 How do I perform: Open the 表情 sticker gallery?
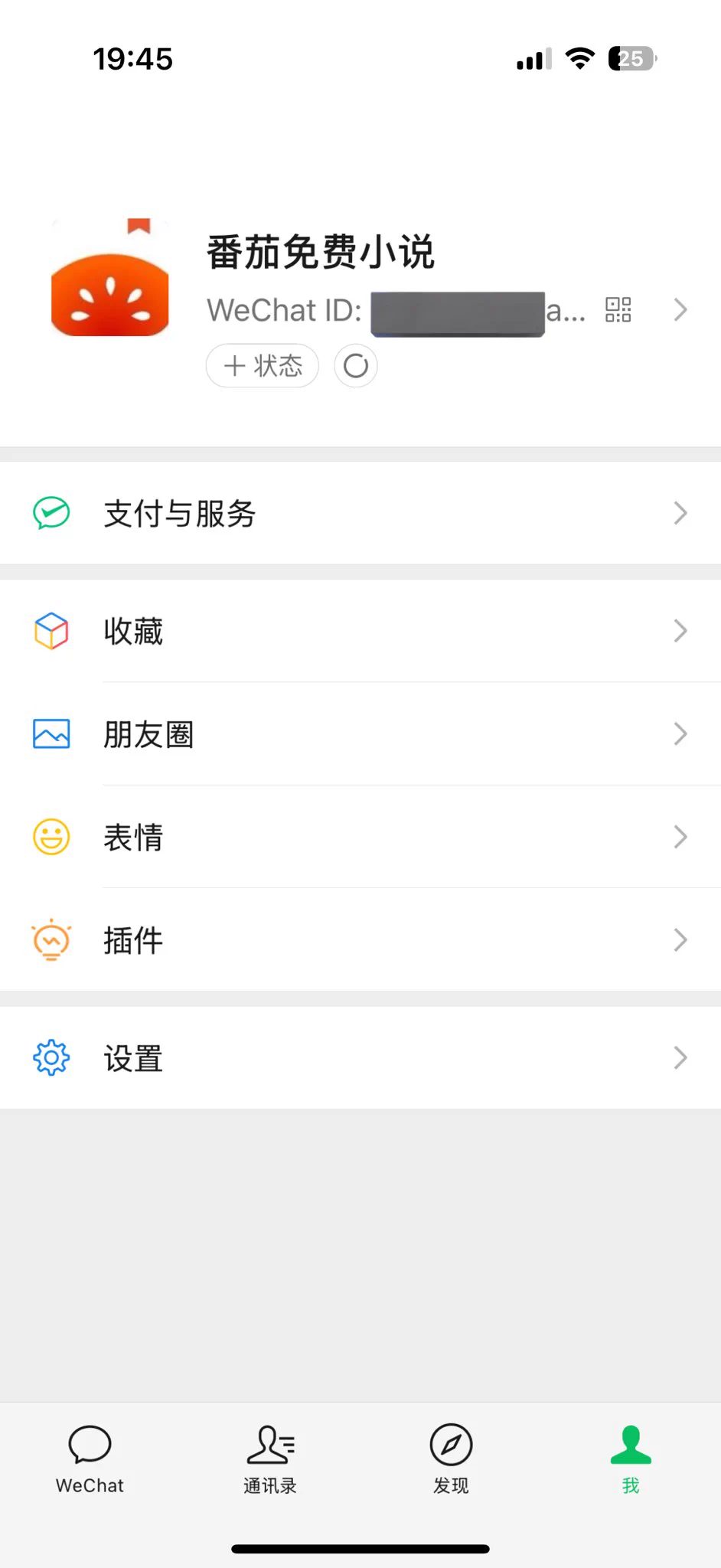tap(360, 837)
